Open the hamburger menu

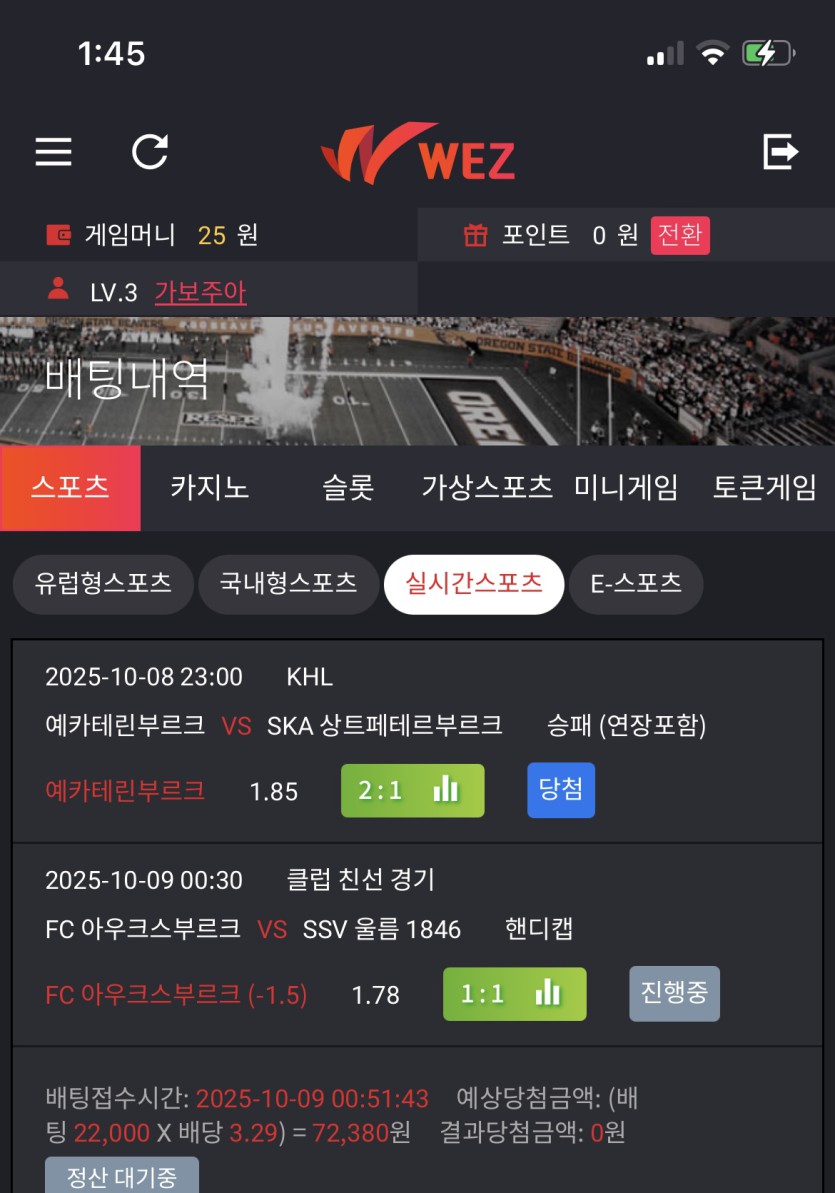54,152
